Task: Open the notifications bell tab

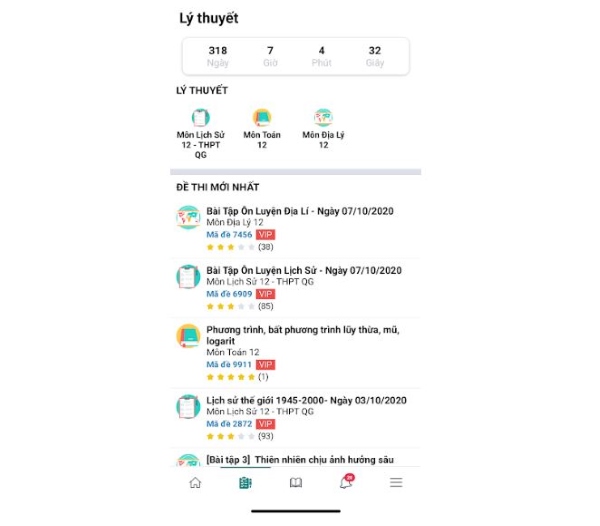Action: tap(346, 483)
